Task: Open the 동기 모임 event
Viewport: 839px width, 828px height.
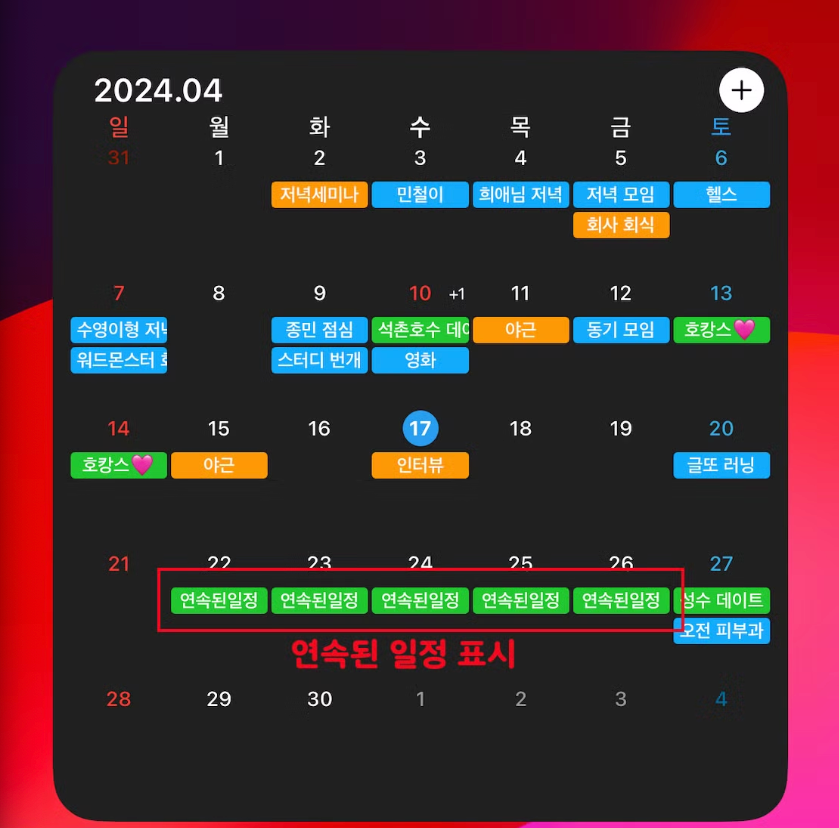Action: click(621, 330)
